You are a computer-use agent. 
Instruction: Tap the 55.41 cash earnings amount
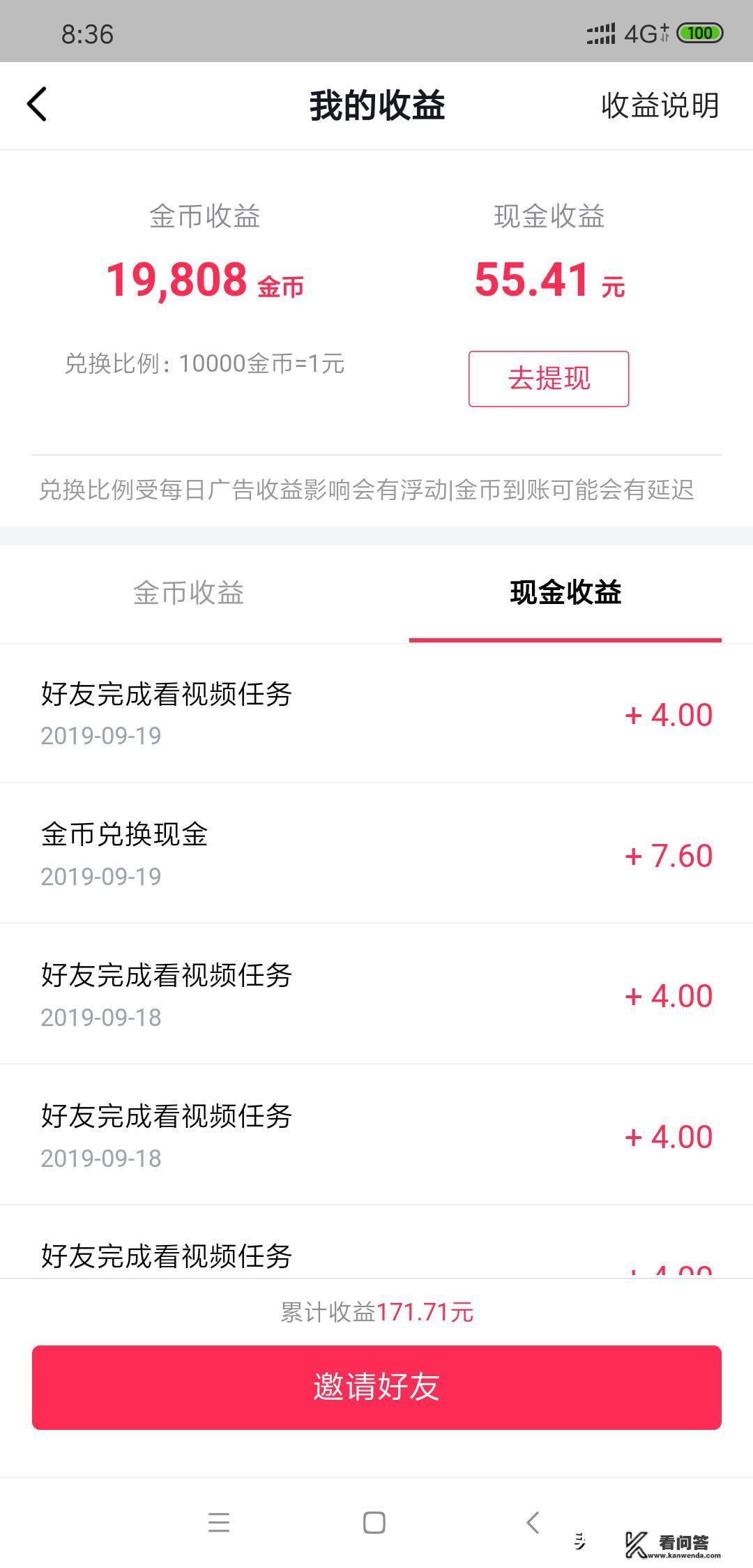534,282
